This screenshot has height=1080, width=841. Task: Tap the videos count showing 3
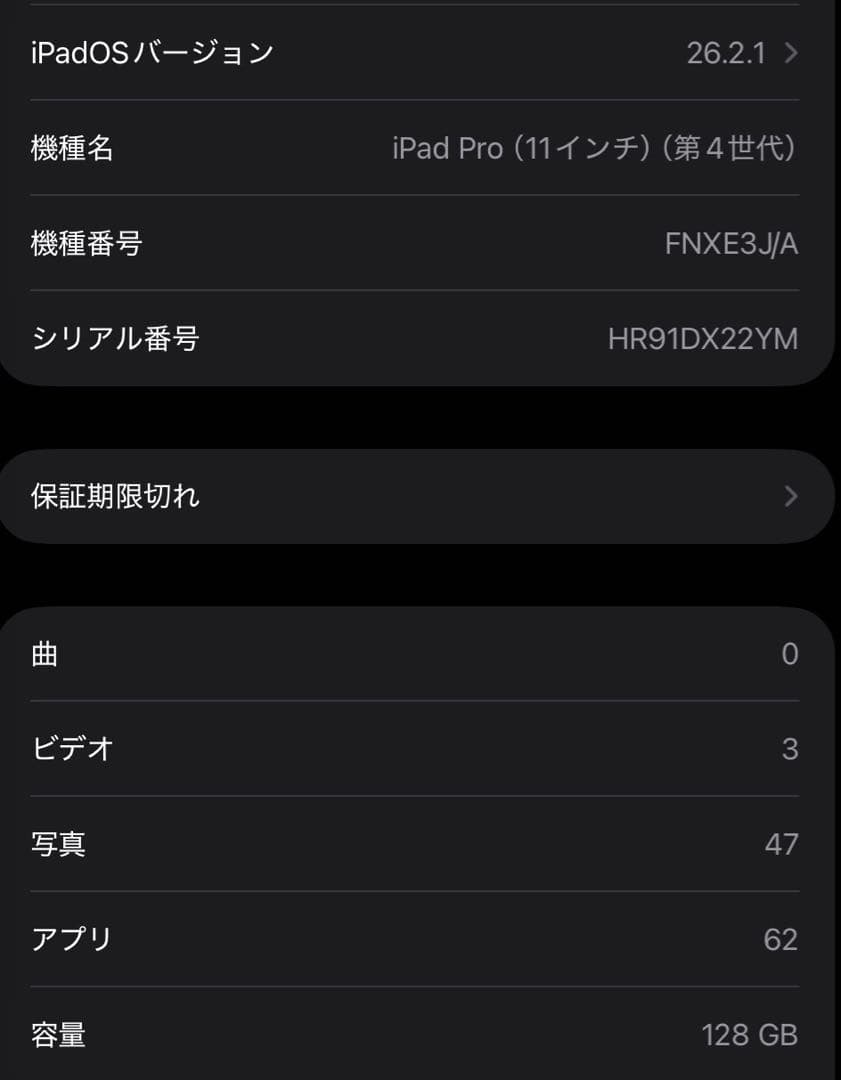[x=789, y=748]
